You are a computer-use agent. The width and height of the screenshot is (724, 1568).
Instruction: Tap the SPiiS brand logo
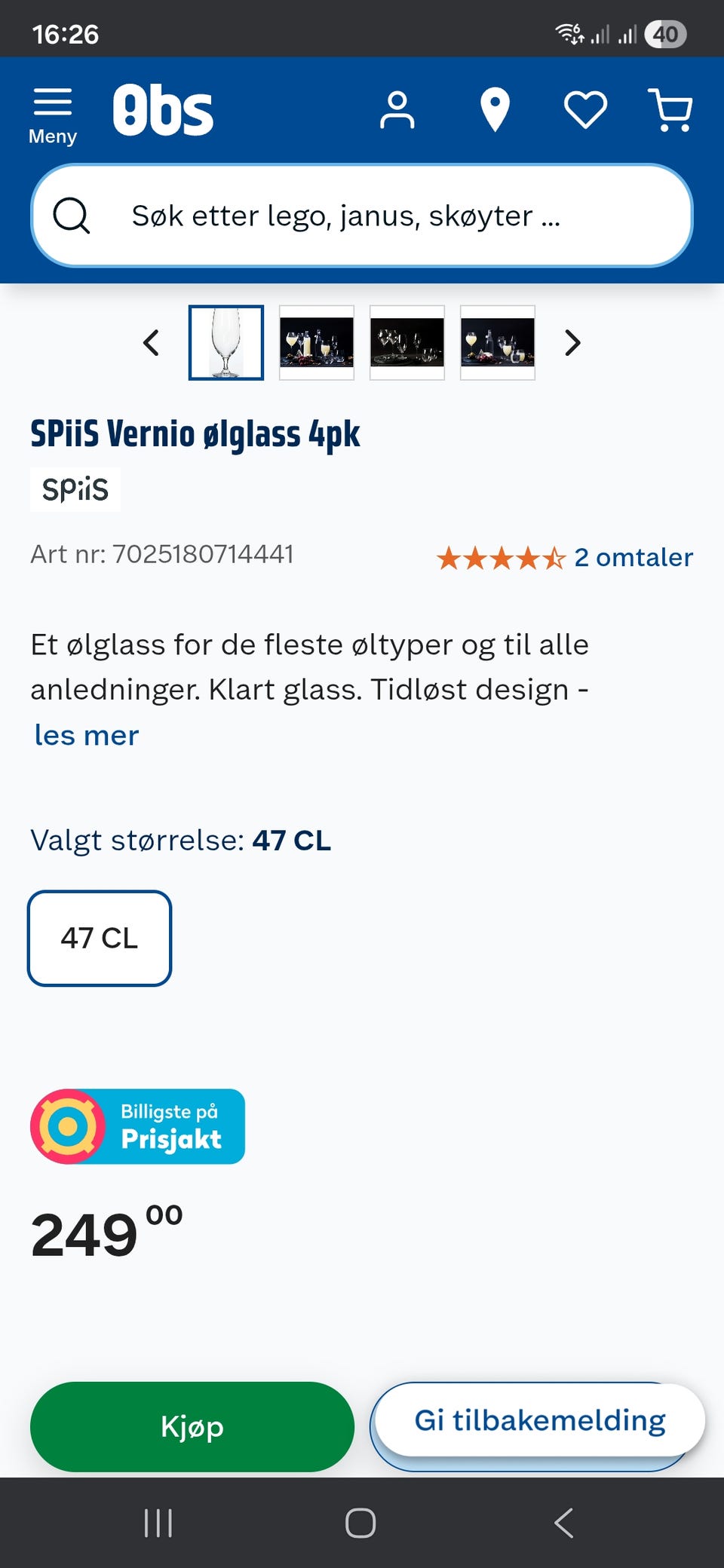pyautogui.click(x=75, y=488)
